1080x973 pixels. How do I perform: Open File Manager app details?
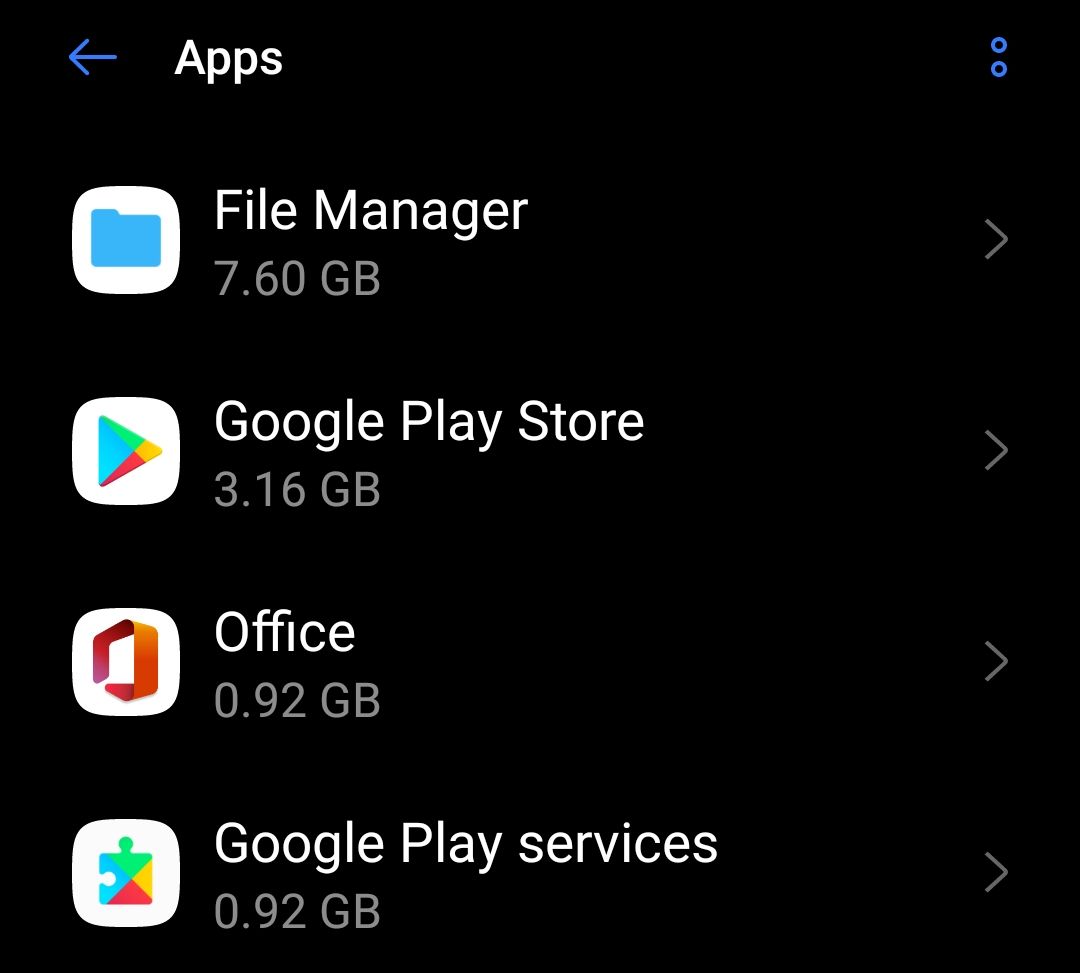(x=540, y=240)
